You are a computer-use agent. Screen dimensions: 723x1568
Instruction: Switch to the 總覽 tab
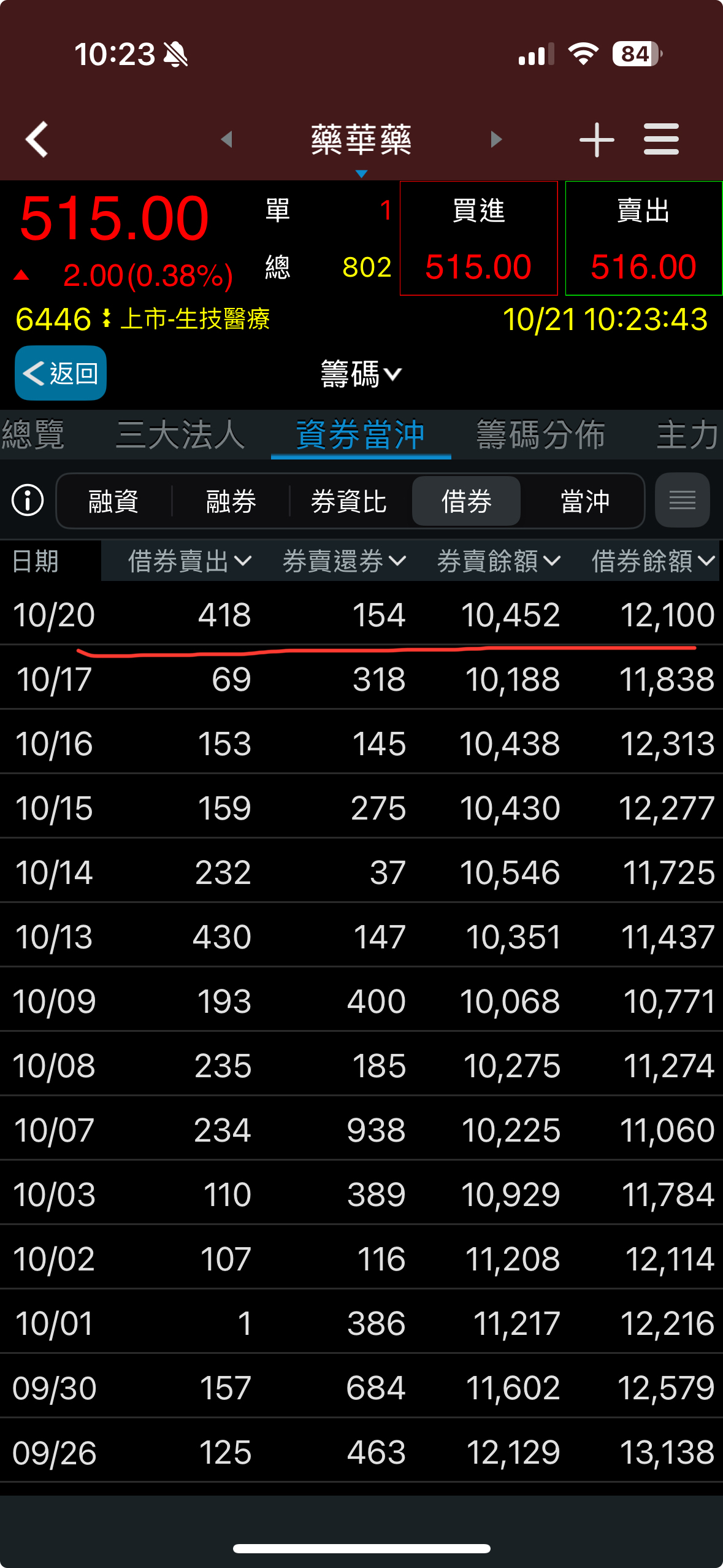pos(33,435)
